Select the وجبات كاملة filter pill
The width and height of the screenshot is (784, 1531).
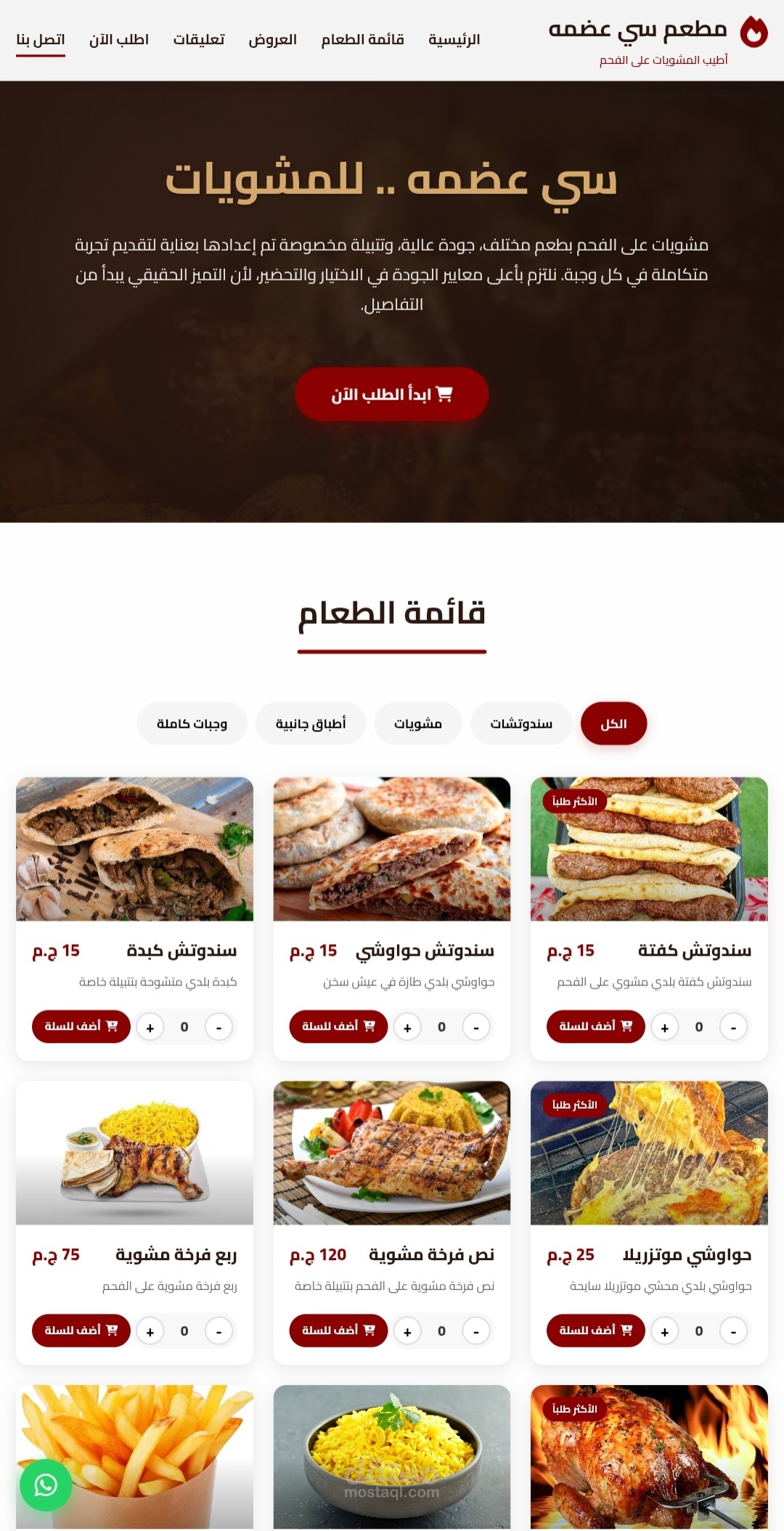click(191, 723)
